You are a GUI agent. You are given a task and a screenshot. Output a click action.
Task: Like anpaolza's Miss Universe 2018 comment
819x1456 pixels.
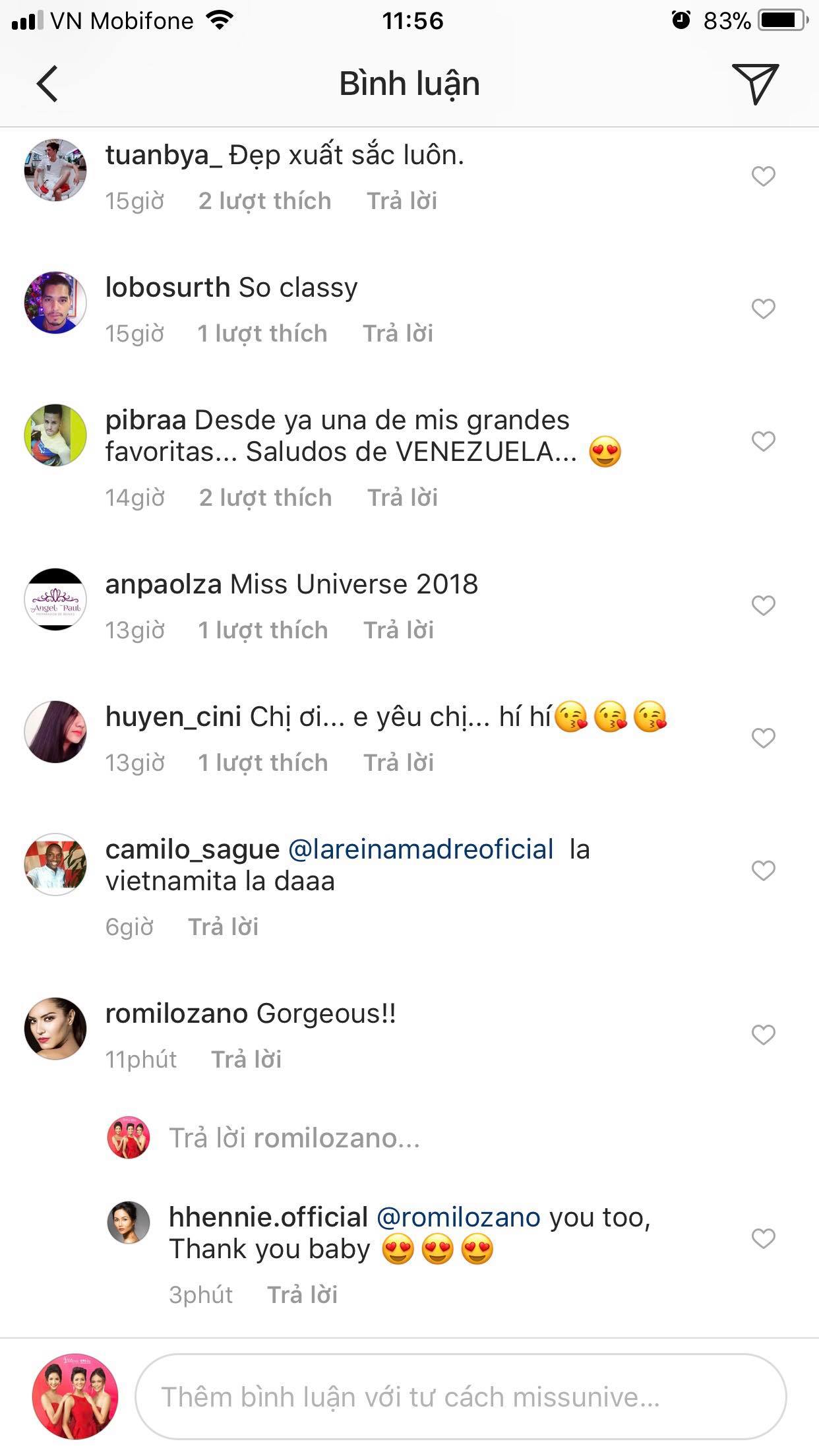764,605
